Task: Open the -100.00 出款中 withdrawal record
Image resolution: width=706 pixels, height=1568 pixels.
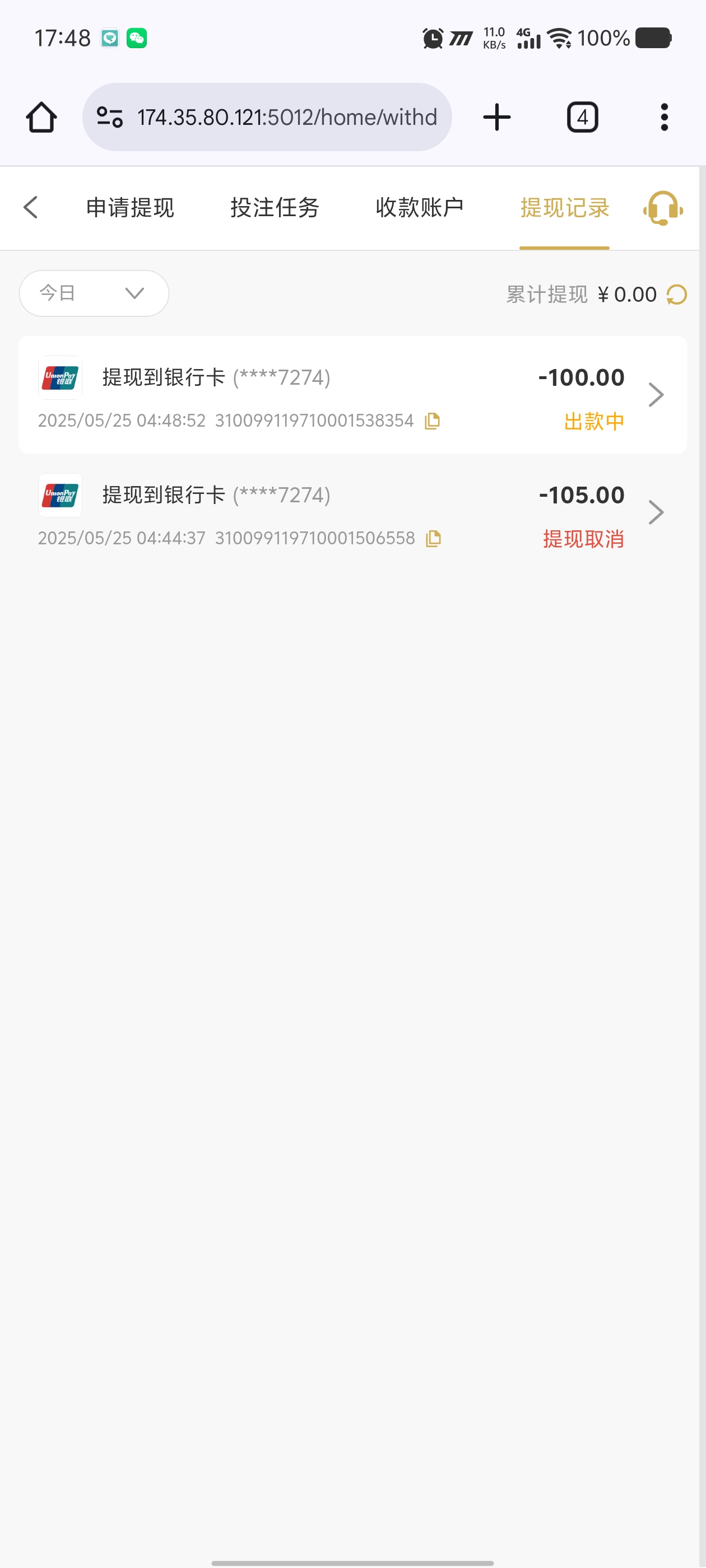Action: pos(352,394)
